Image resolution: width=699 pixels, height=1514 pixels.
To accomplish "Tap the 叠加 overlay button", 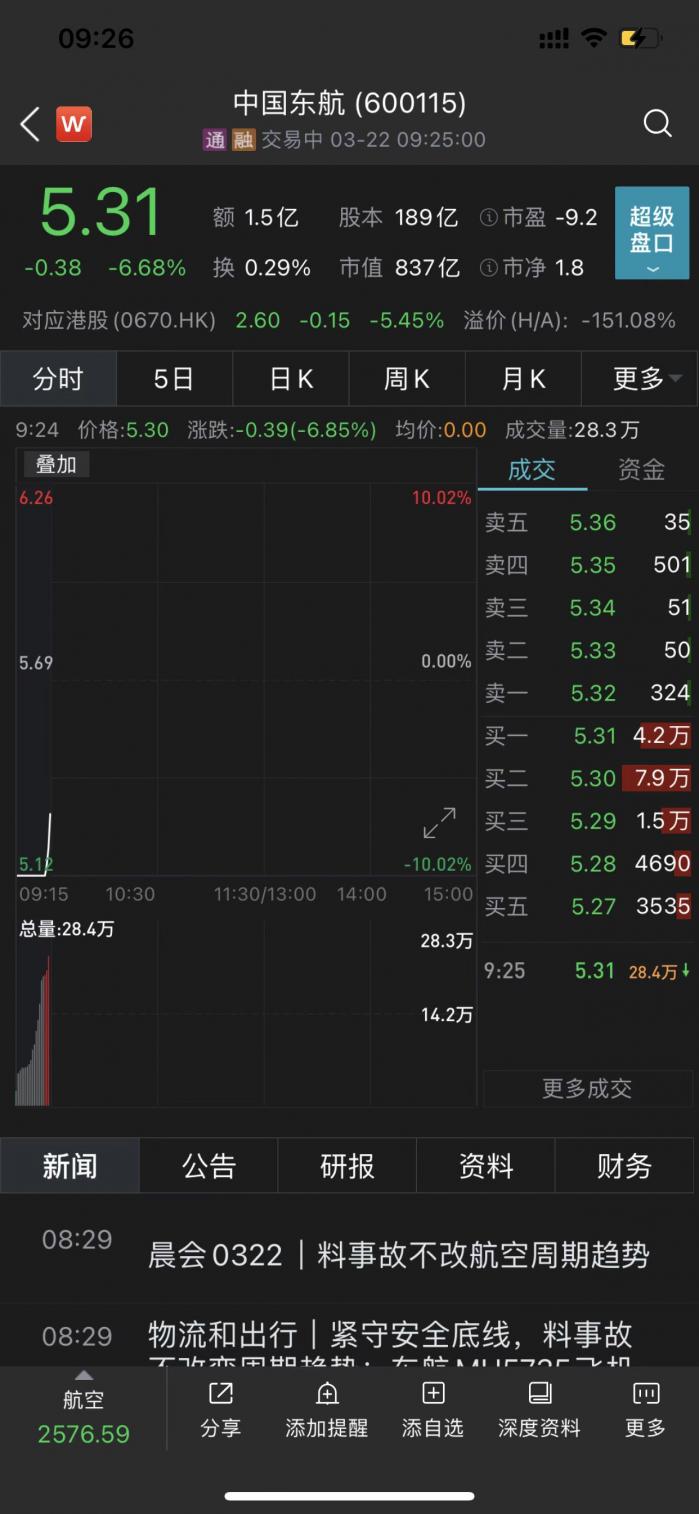I will click(56, 464).
